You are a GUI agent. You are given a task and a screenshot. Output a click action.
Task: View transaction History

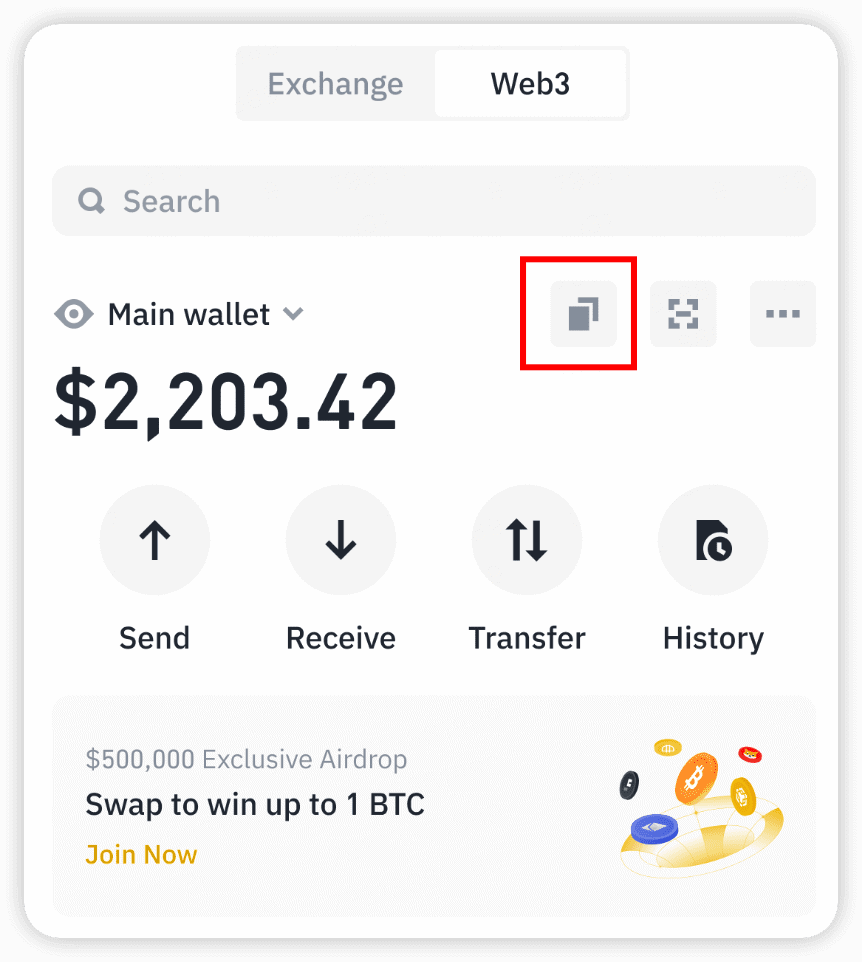click(x=713, y=541)
